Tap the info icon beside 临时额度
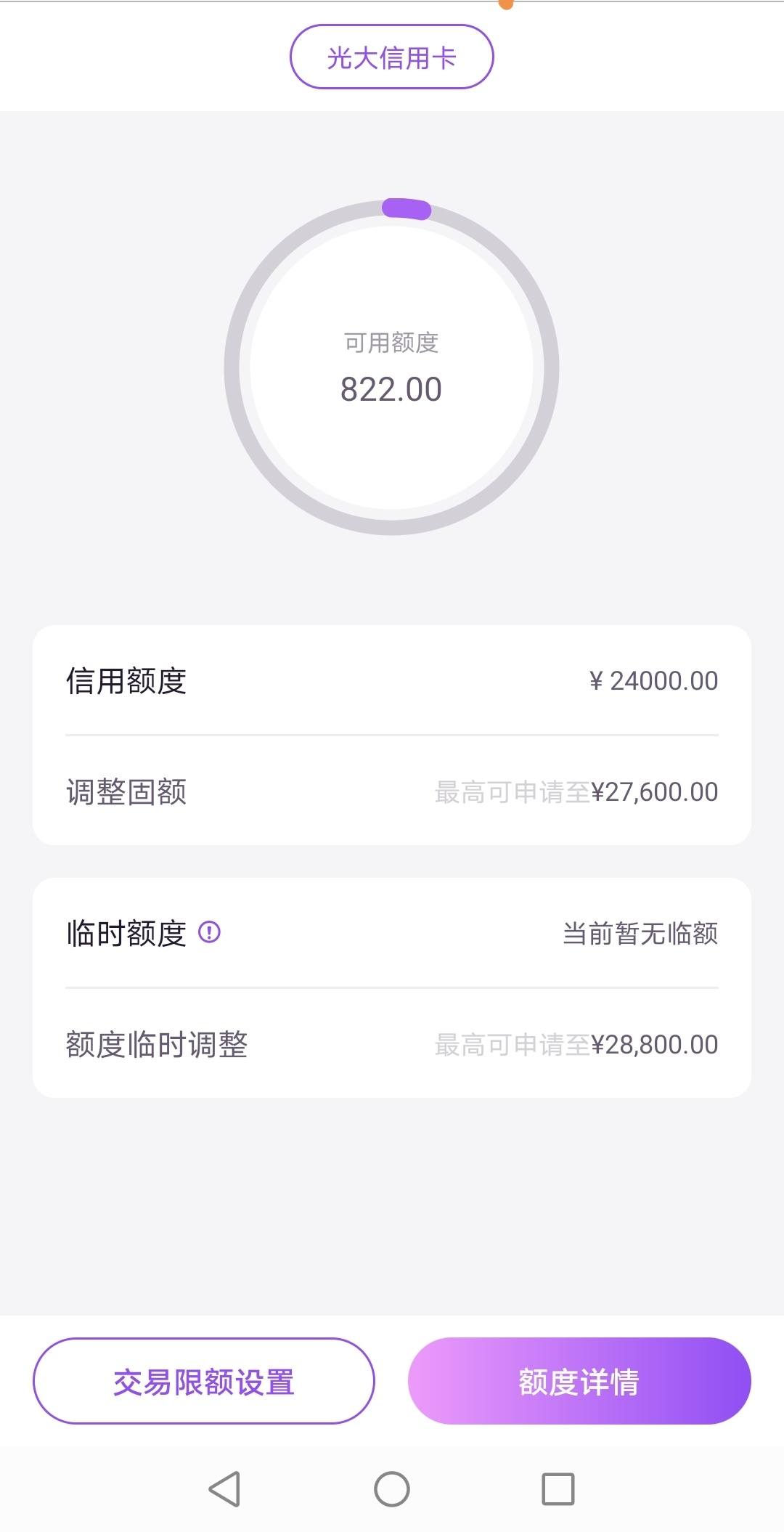The height and width of the screenshot is (1532, 784). [x=209, y=932]
